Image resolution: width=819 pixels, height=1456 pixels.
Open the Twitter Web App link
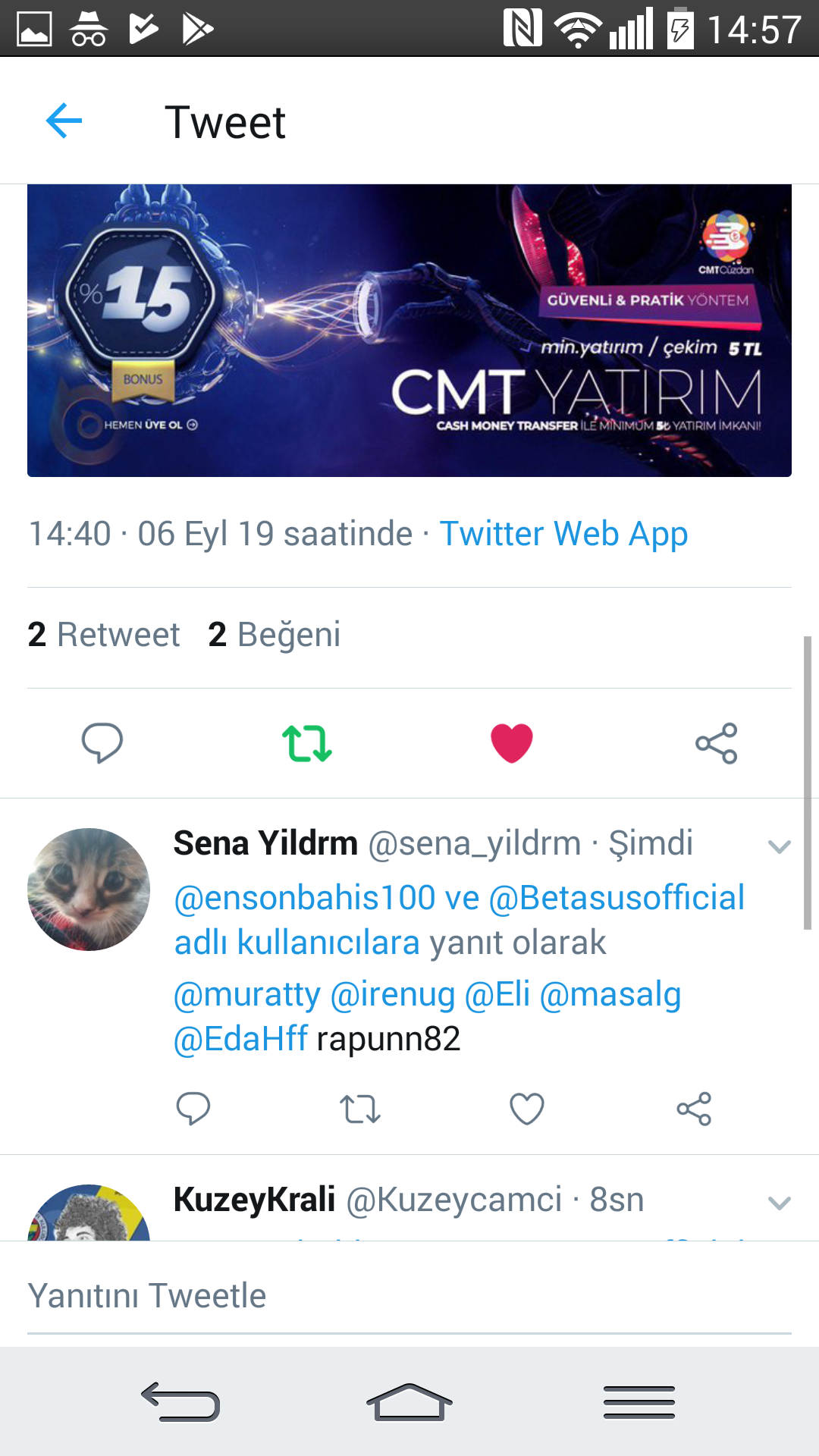coord(563,534)
